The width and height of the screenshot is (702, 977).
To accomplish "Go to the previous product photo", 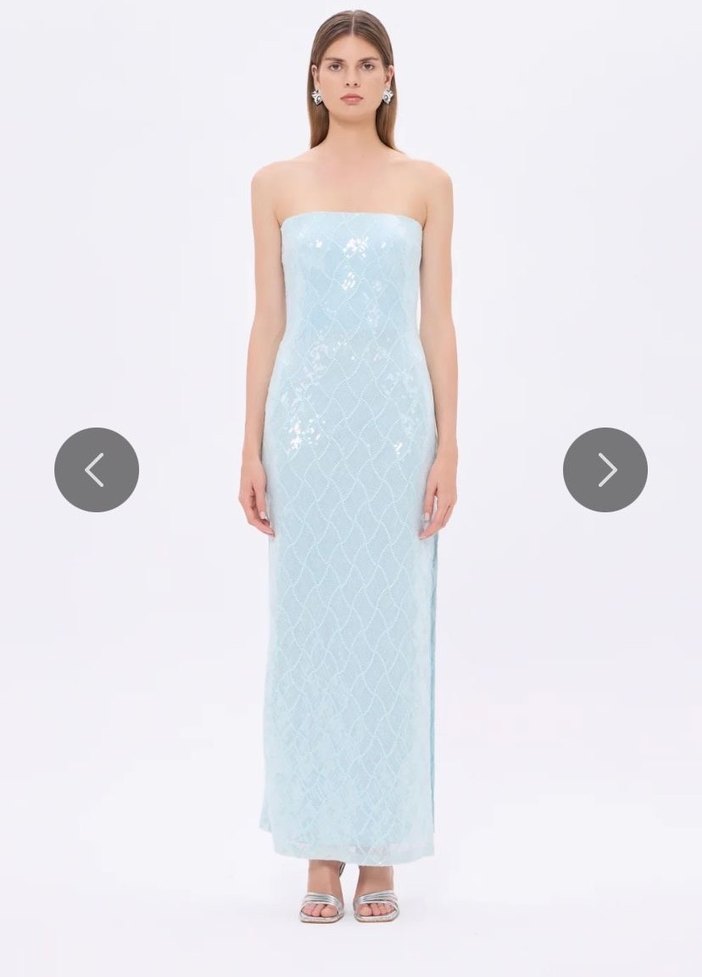I will pos(96,470).
